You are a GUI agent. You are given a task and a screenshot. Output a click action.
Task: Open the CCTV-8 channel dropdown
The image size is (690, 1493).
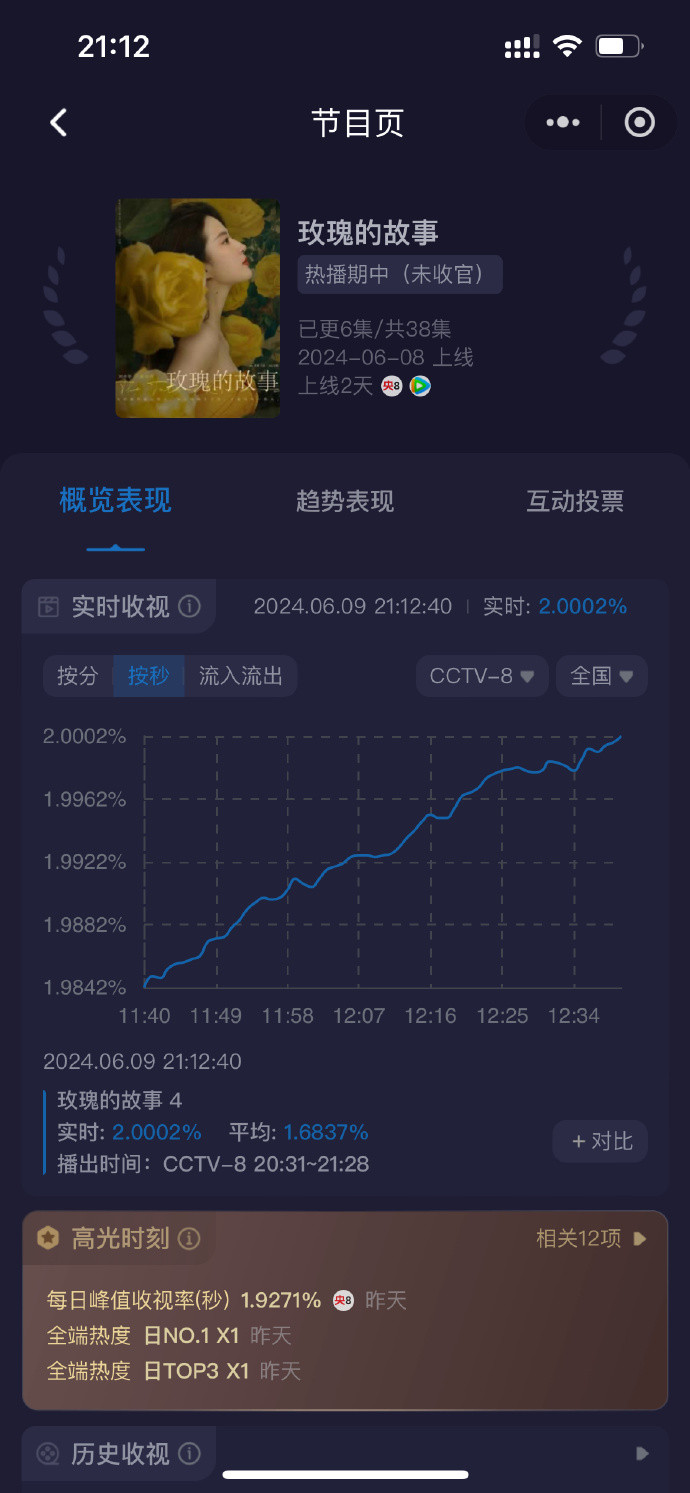[482, 676]
